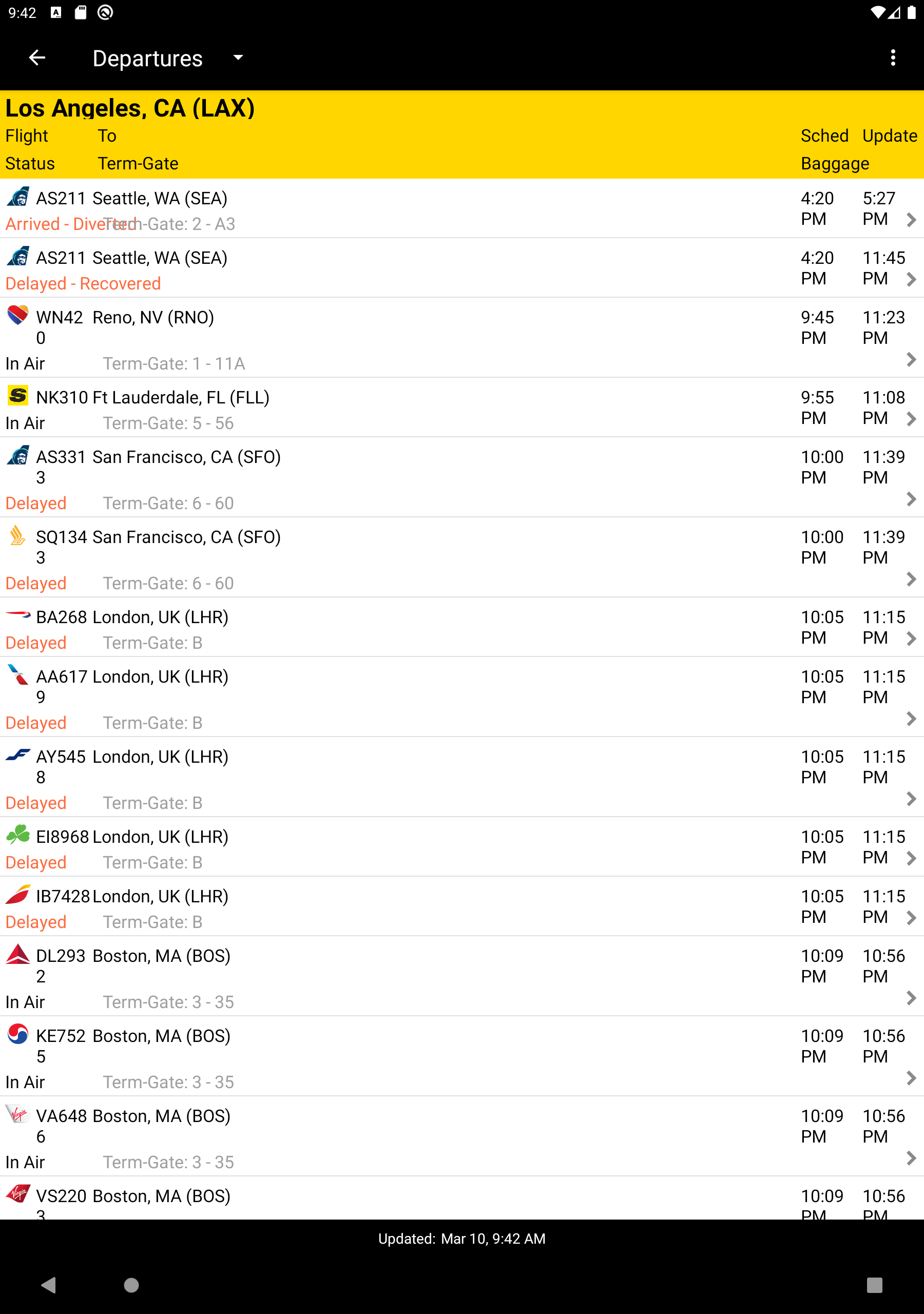Select AY5458 flight to London

(461, 778)
